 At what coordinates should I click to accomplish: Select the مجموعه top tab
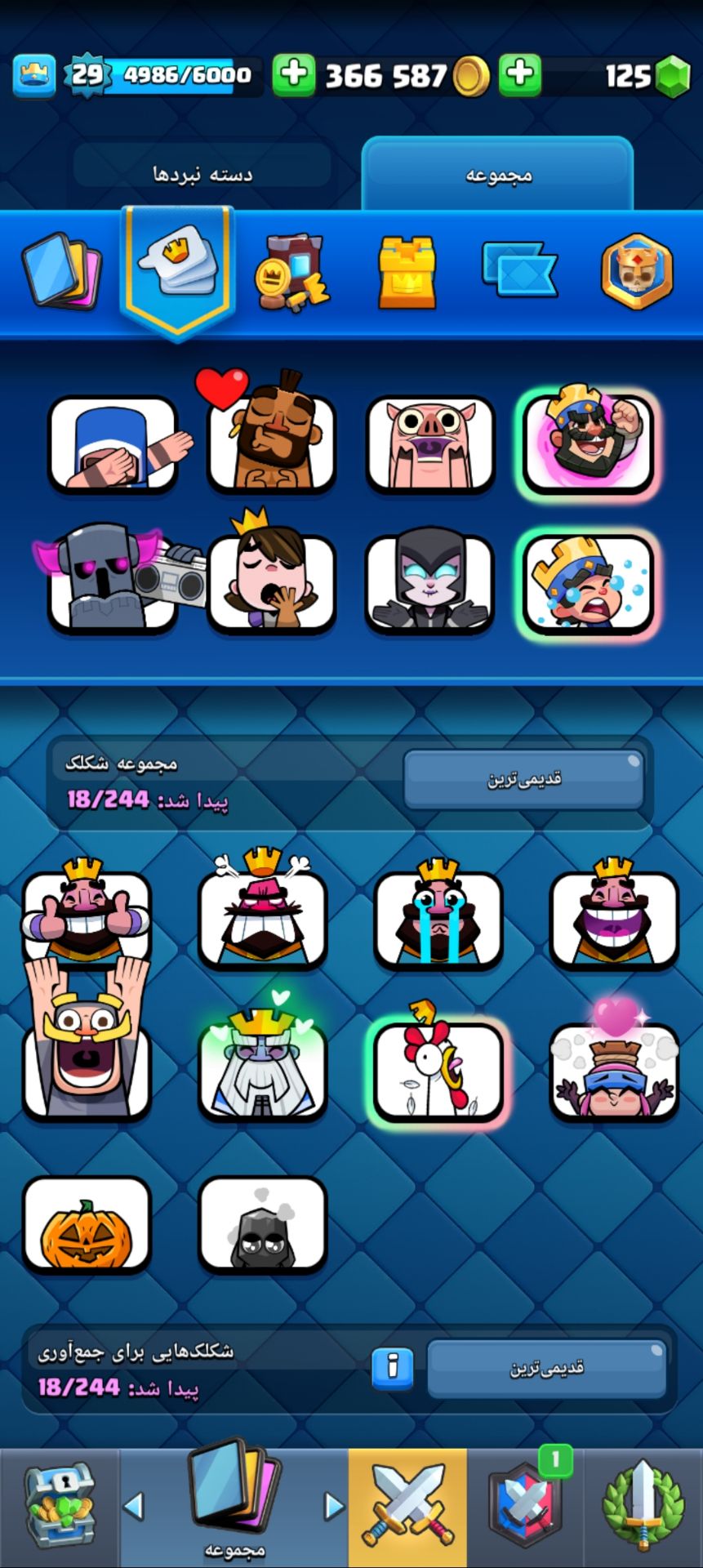(x=497, y=174)
